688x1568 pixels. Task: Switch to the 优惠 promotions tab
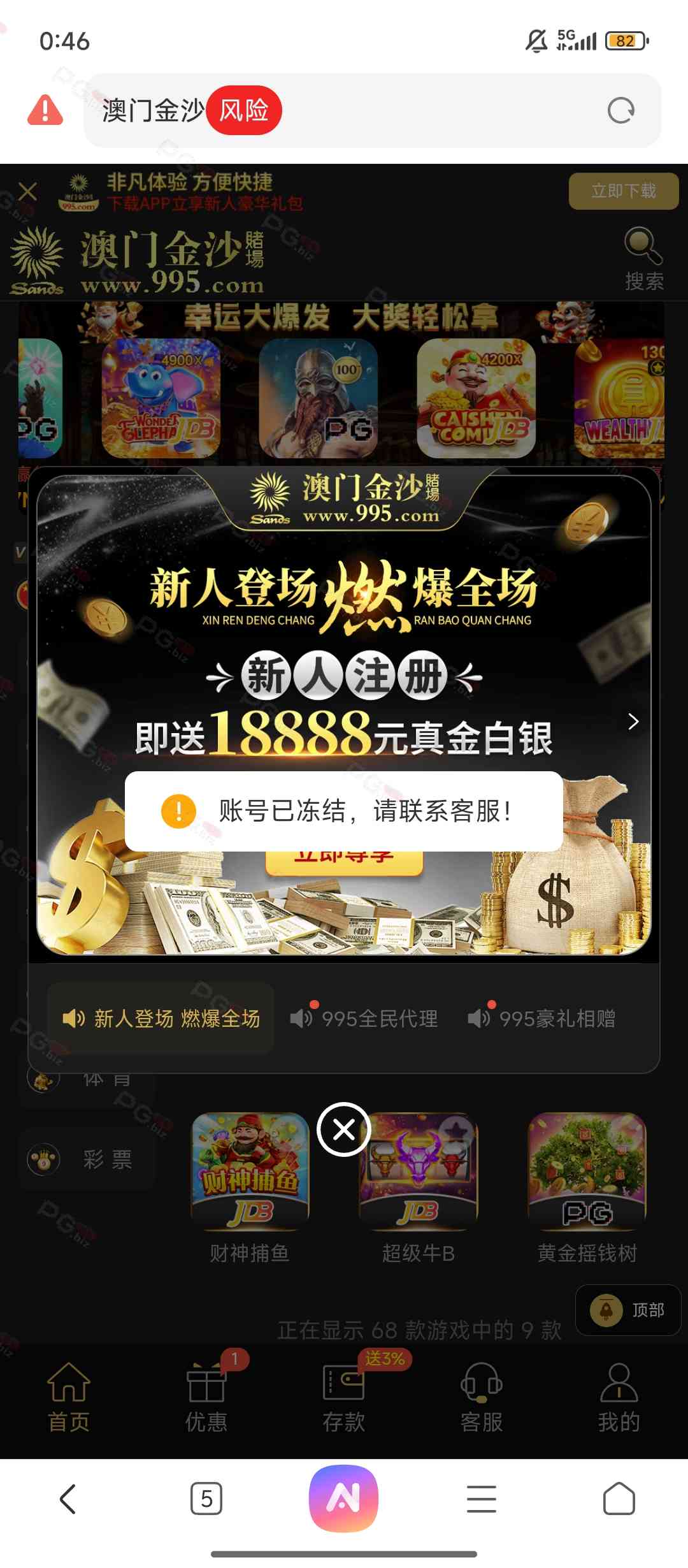206,1397
